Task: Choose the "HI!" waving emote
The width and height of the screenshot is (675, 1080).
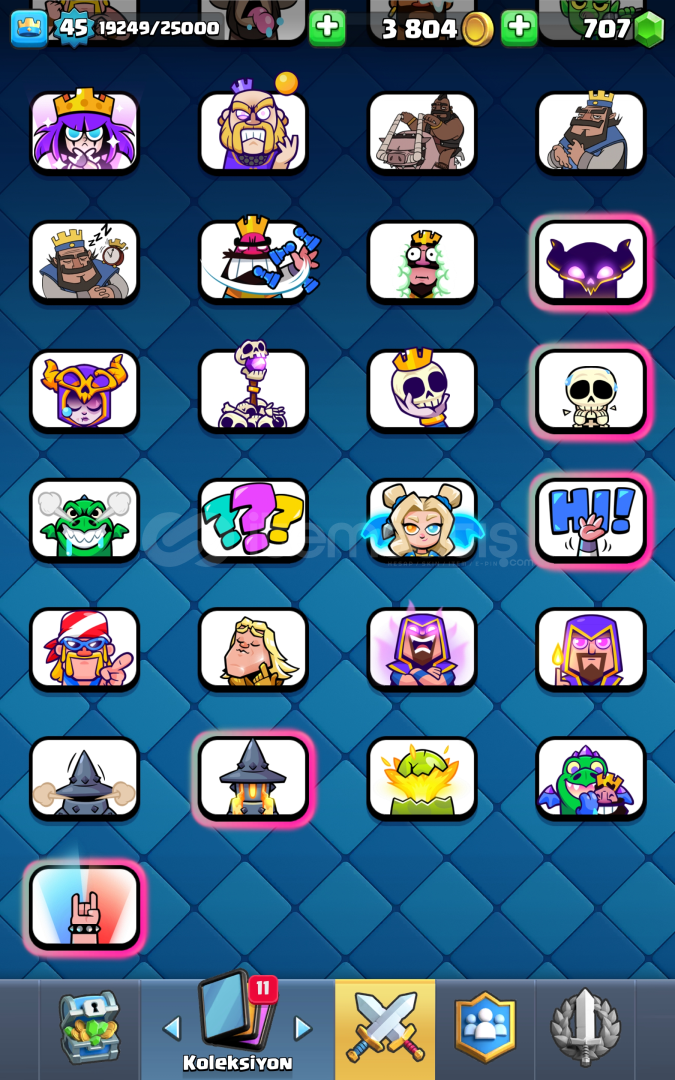Action: click(x=591, y=519)
